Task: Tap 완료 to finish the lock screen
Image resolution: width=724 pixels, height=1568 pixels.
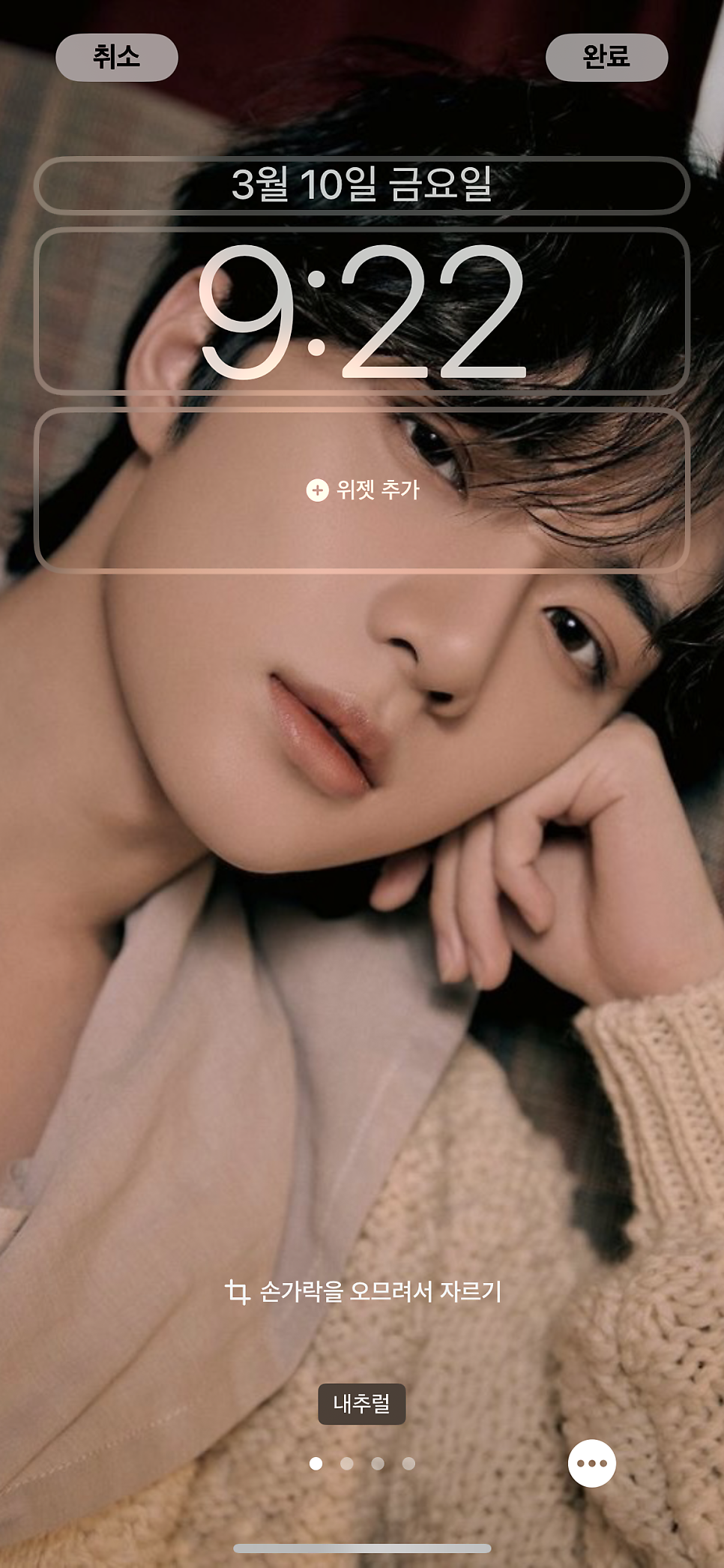Action: (x=606, y=57)
